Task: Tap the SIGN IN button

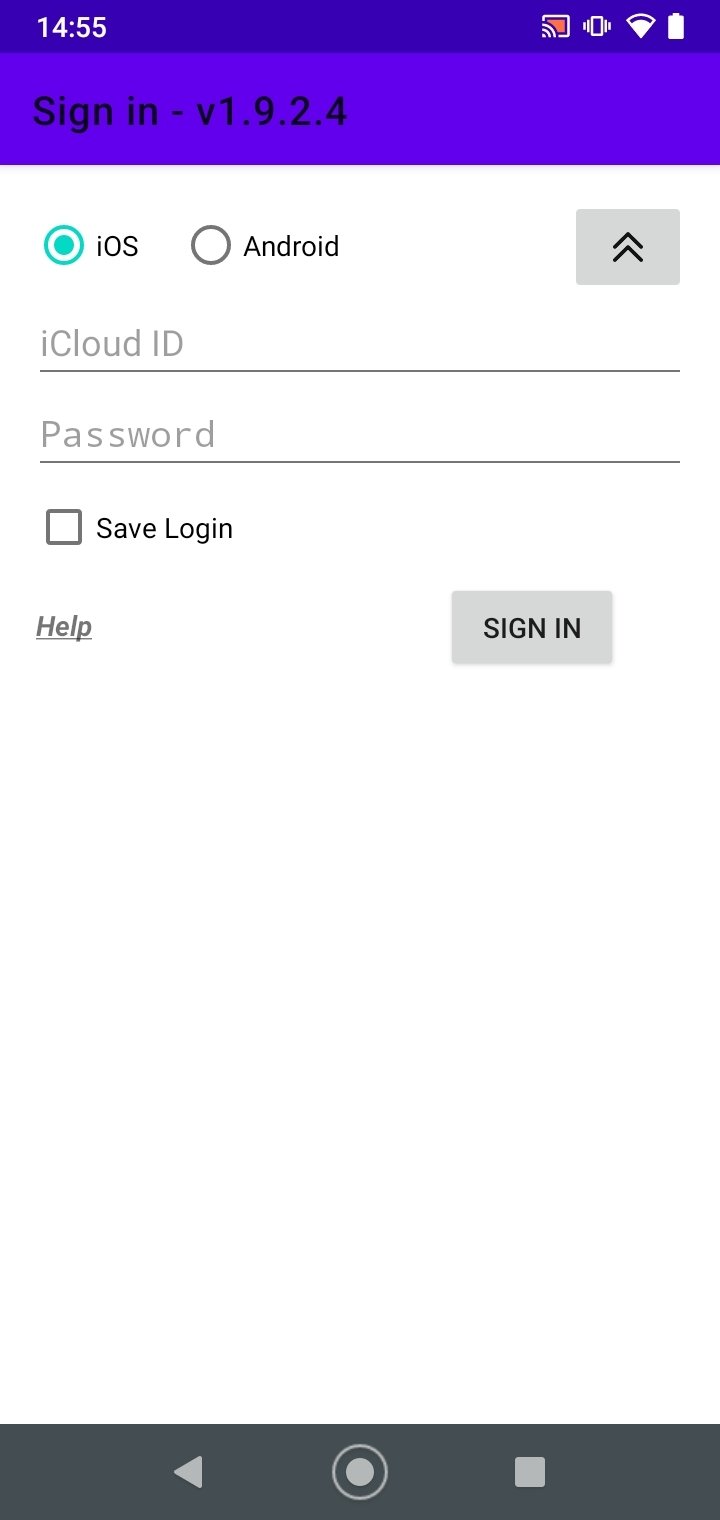Action: point(532,627)
